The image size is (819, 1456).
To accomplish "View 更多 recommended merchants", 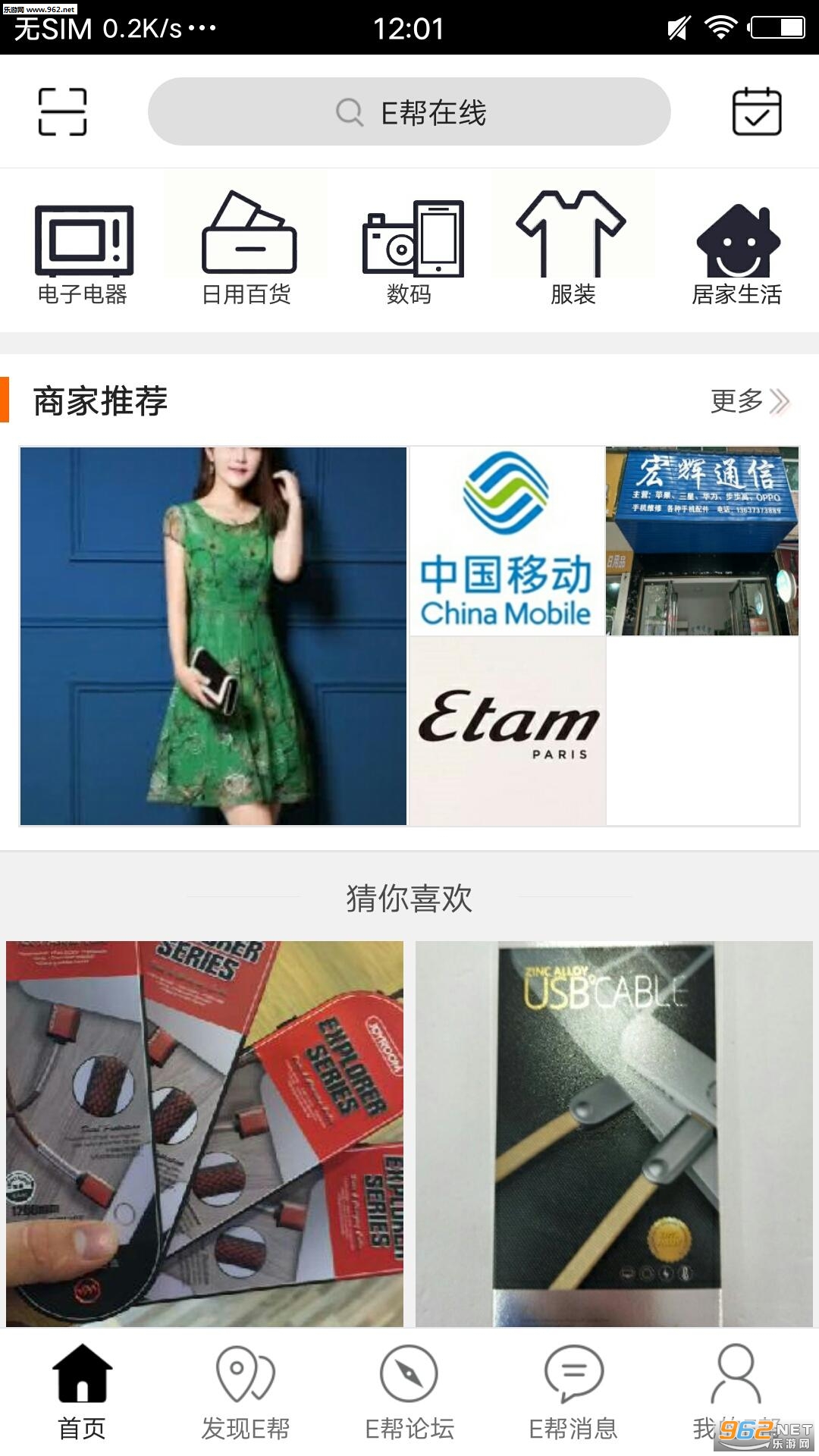I will pos(749,401).
